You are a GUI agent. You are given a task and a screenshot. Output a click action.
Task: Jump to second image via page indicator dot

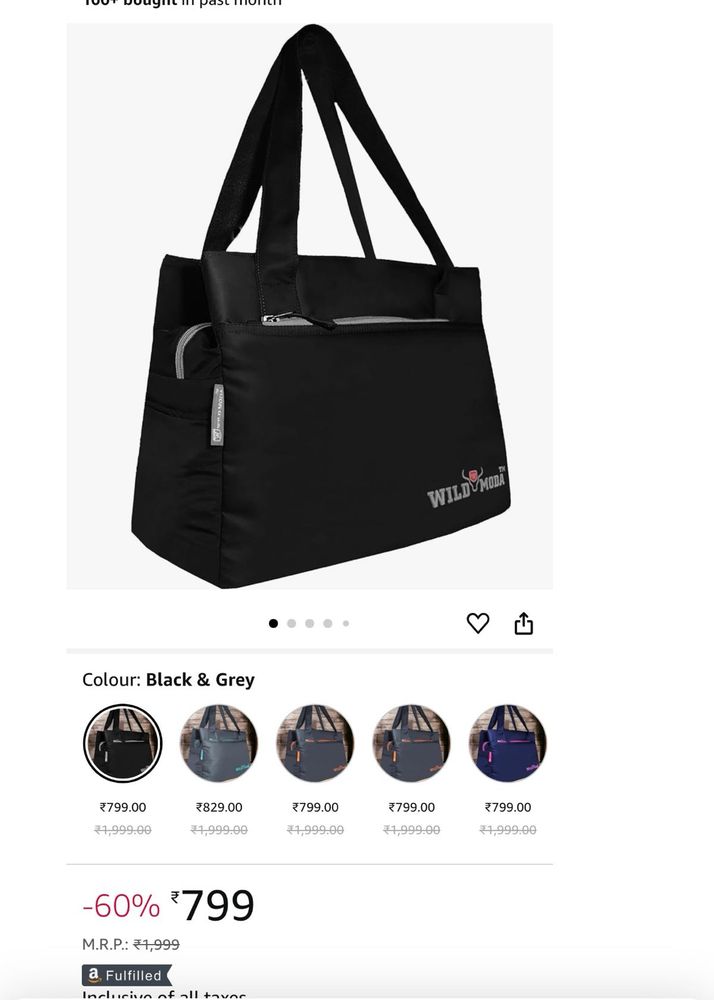291,623
